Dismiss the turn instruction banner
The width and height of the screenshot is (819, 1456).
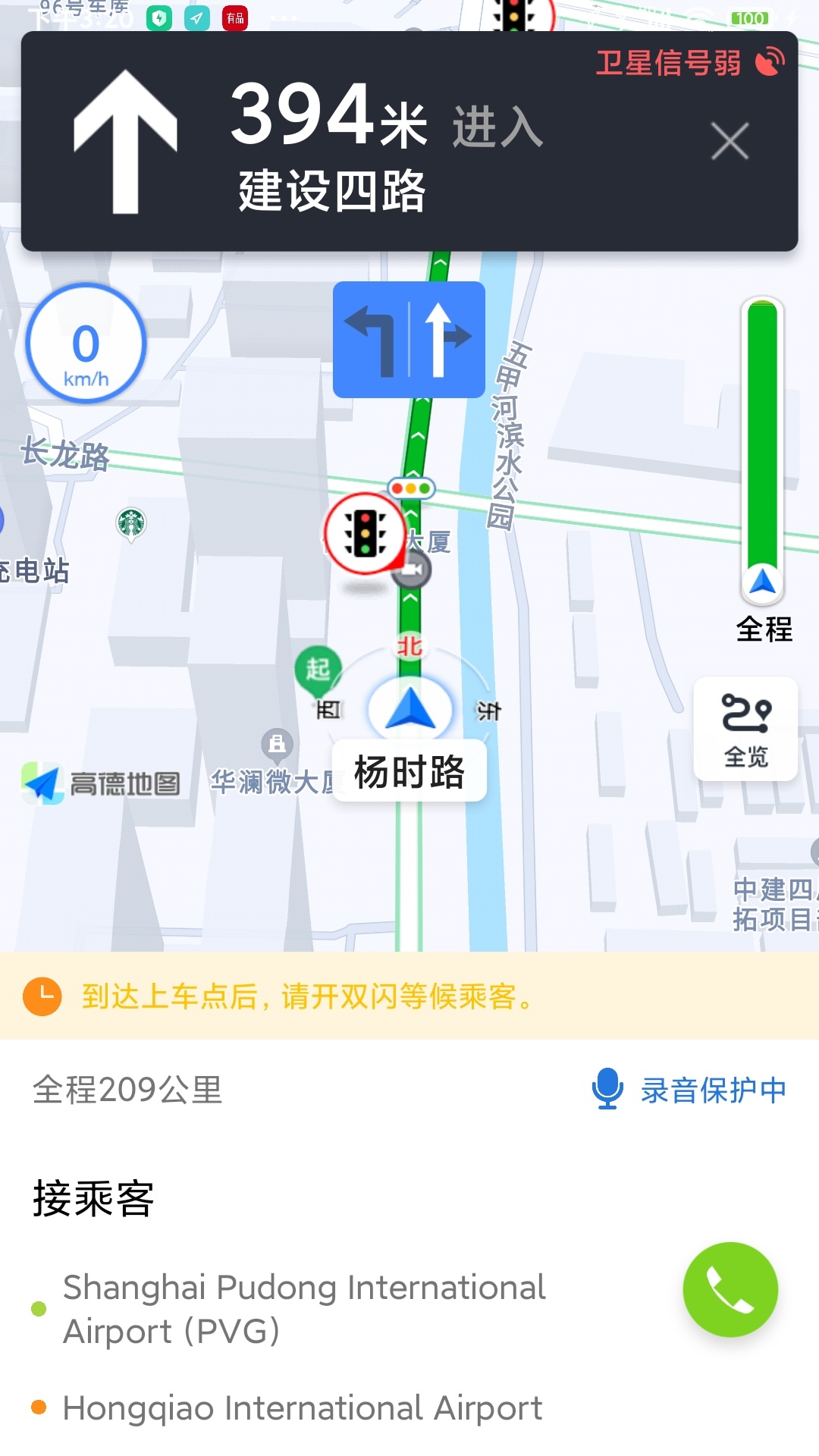point(730,141)
